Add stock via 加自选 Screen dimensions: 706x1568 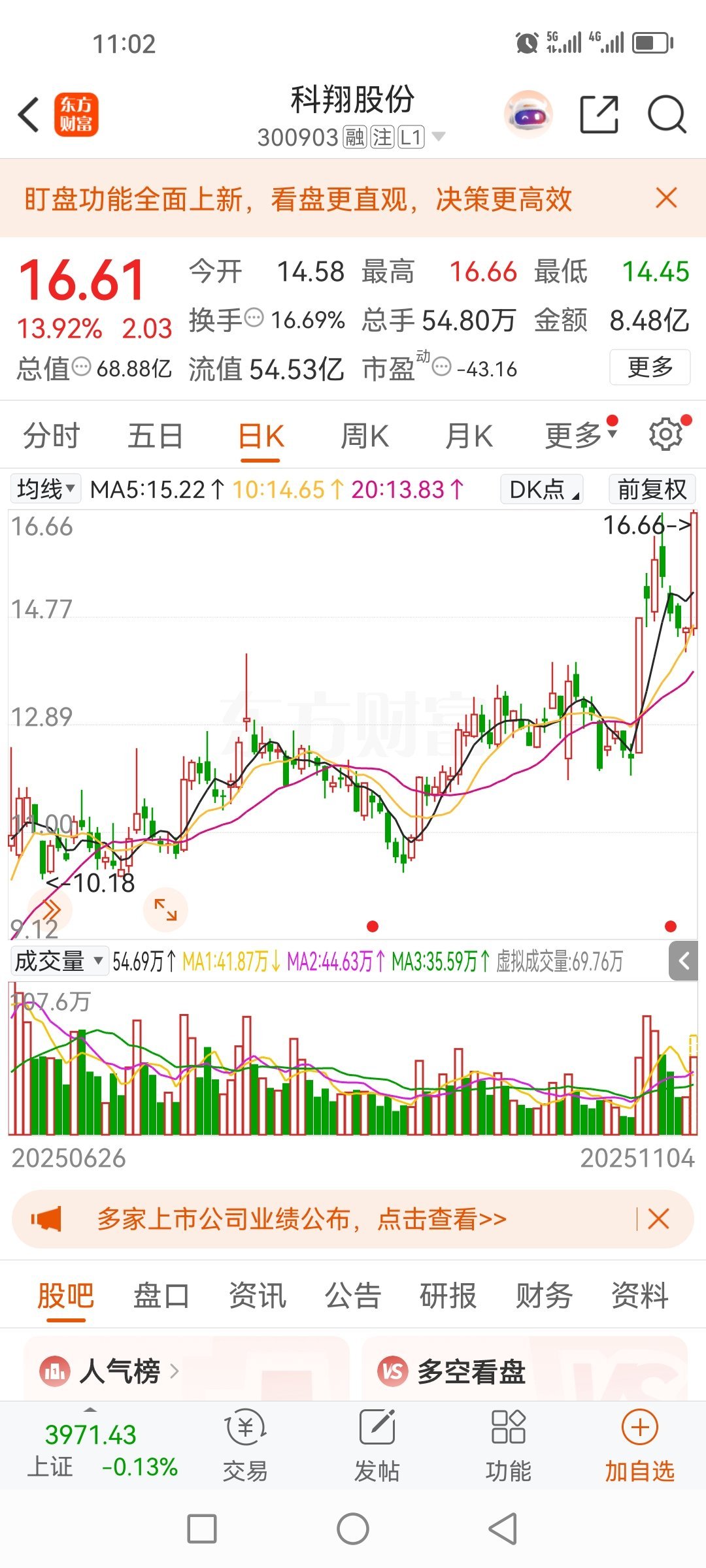(639, 1445)
